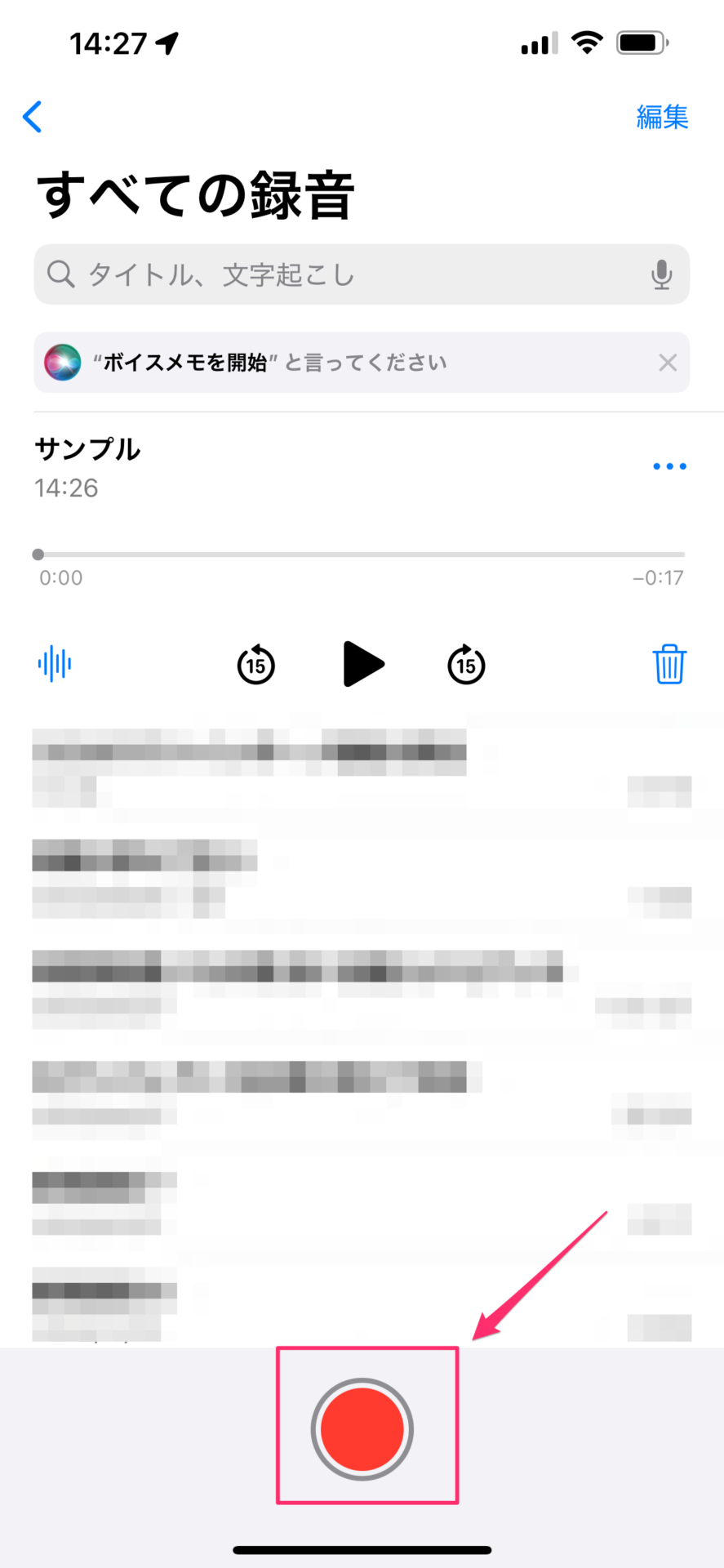Tap the 編集 edit button
Image resolution: width=724 pixels, height=1568 pixels.
tap(661, 117)
